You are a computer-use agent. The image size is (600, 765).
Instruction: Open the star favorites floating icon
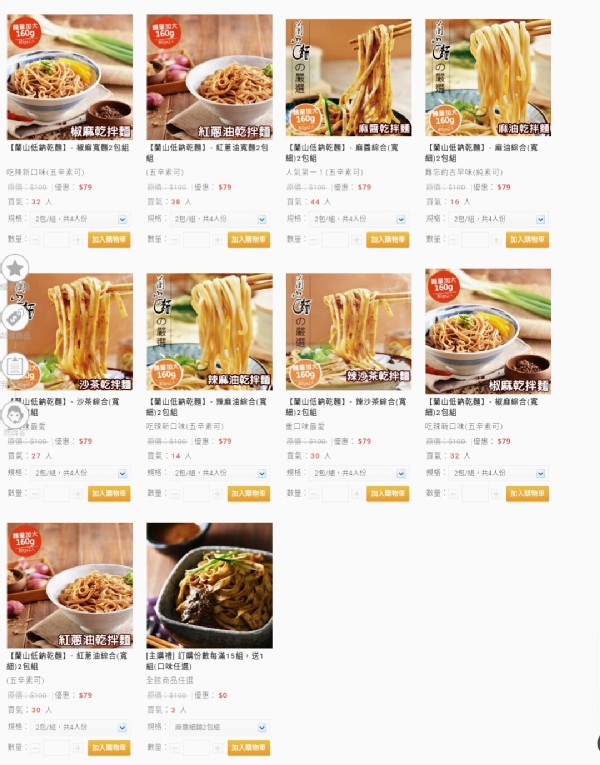click(15, 268)
